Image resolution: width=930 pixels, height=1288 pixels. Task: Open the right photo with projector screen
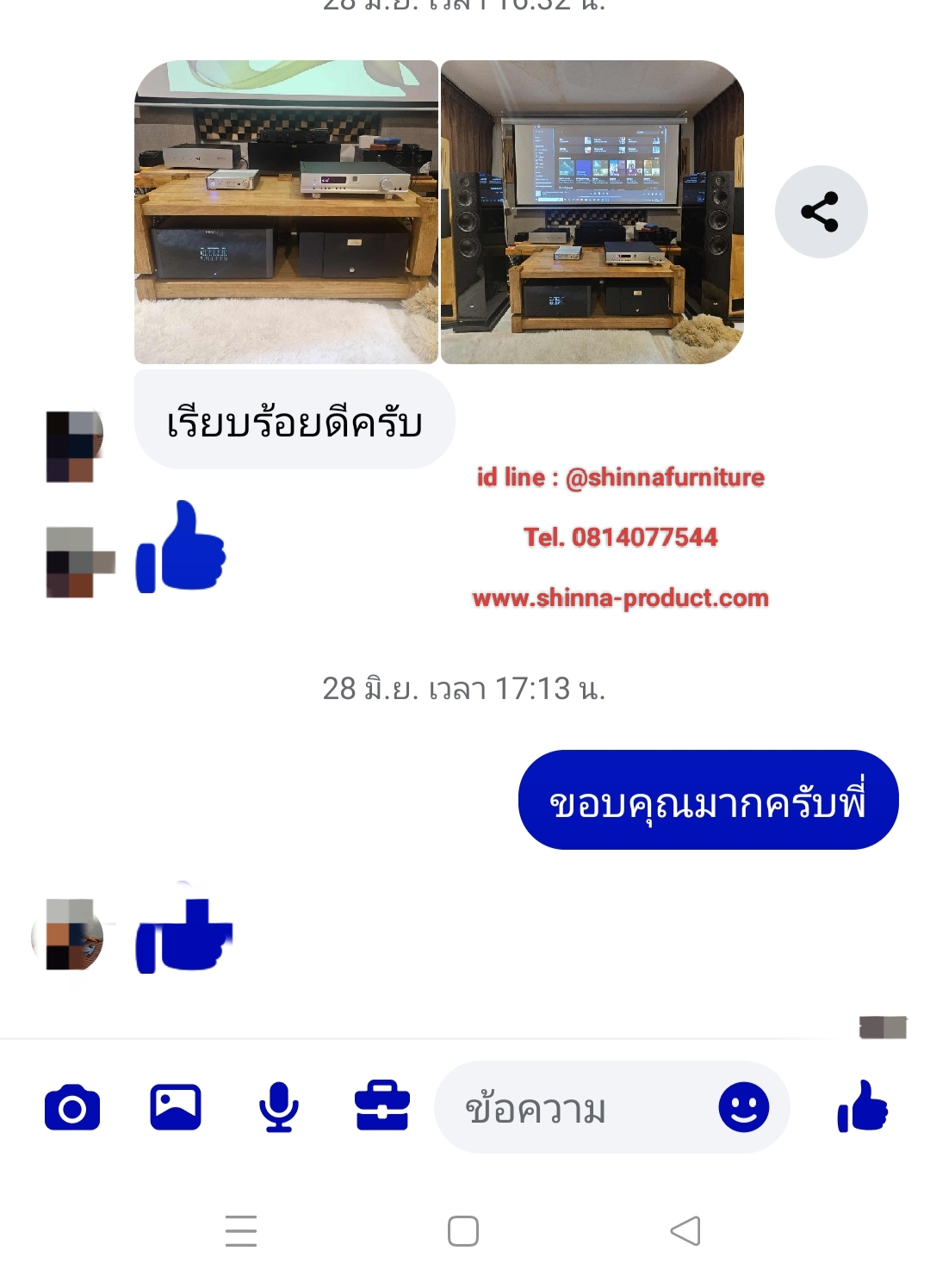click(x=592, y=212)
